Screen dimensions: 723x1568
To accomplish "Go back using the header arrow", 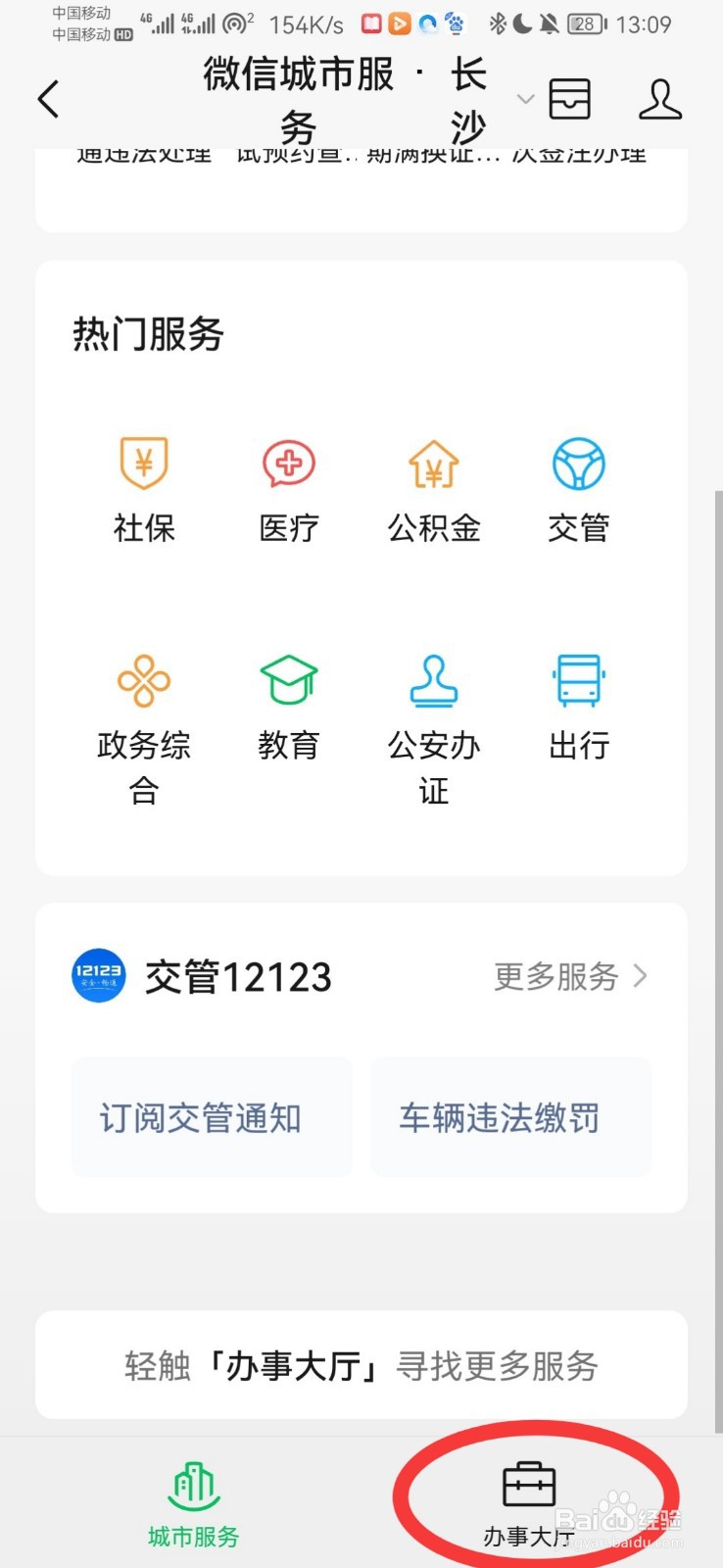I will tap(48, 99).
